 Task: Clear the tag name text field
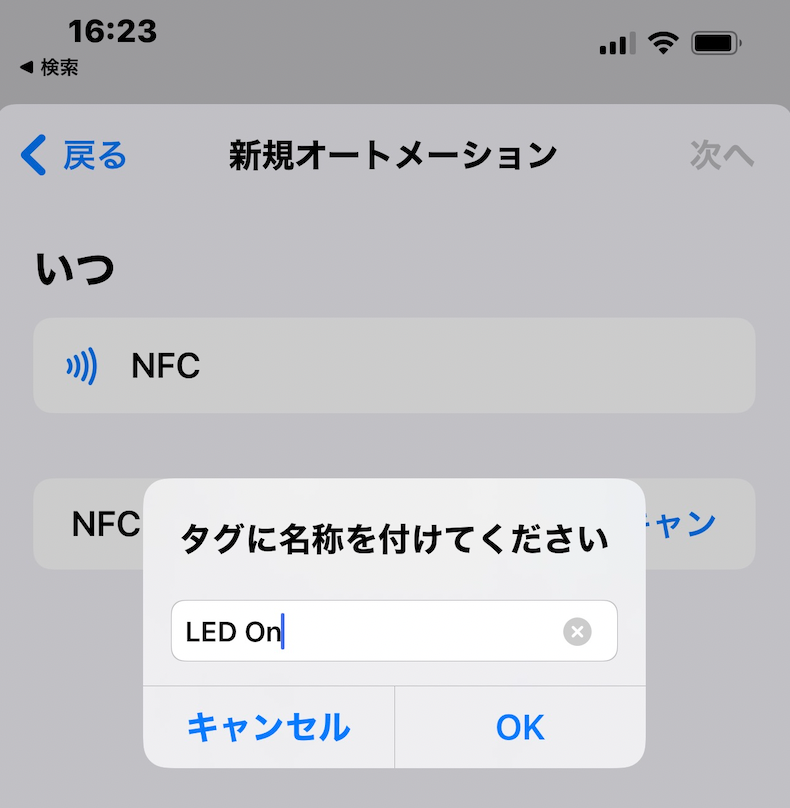coord(577,631)
